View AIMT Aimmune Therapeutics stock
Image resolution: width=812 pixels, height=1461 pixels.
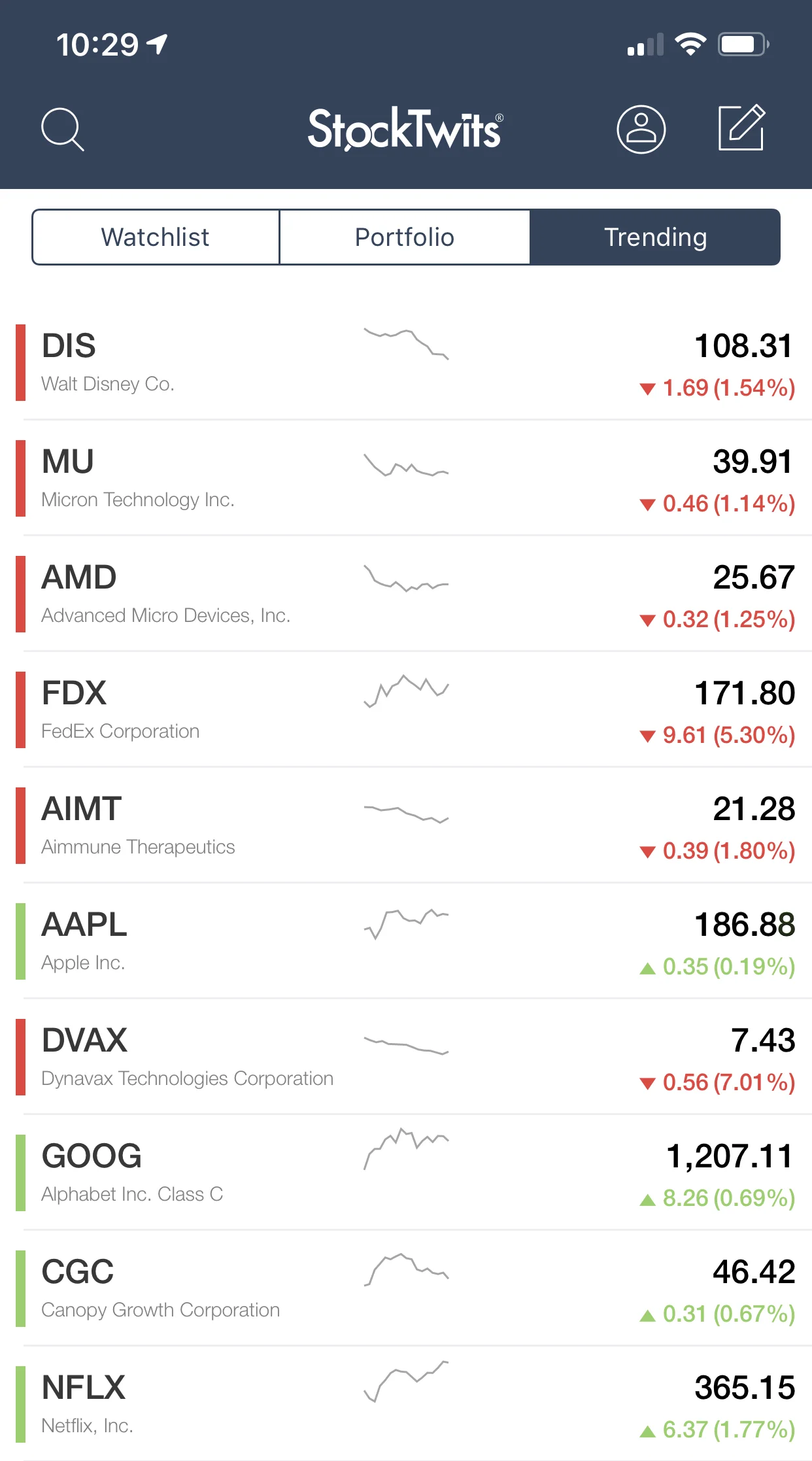coord(405,825)
